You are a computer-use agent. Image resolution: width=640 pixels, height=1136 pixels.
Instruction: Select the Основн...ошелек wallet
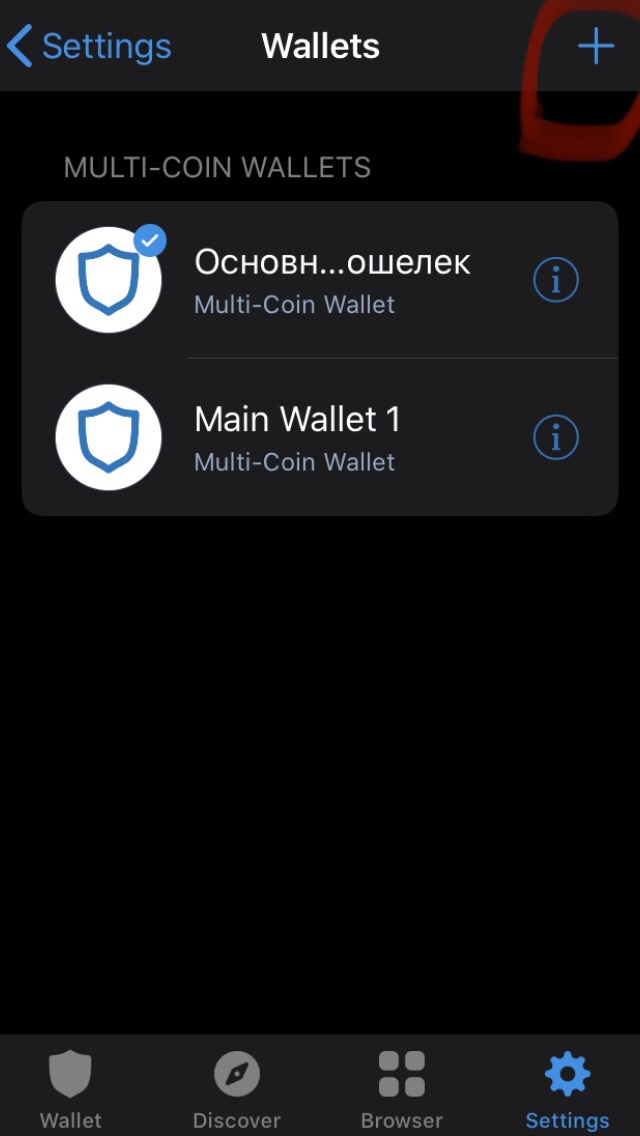click(330, 280)
